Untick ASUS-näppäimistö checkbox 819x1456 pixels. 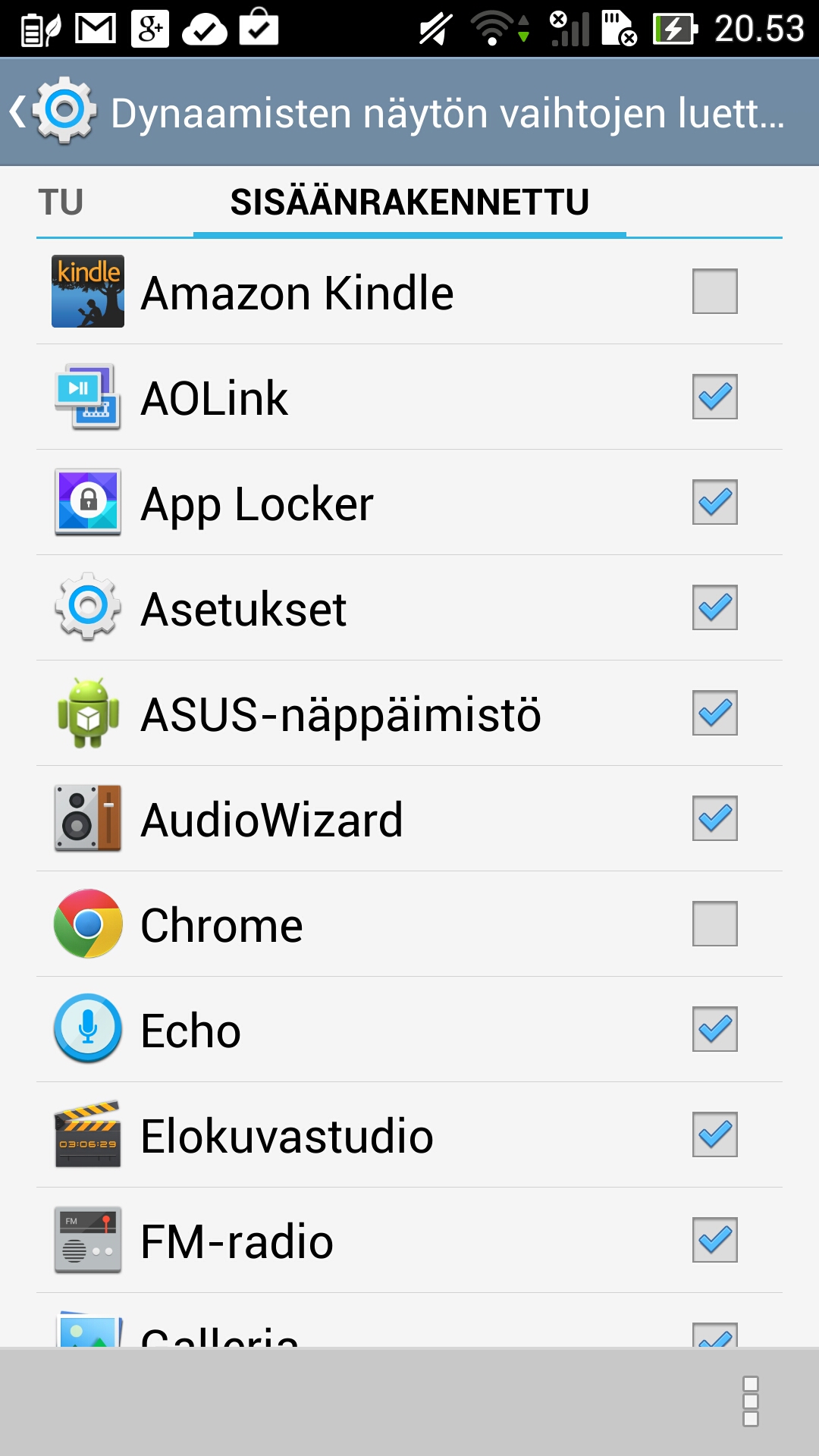click(x=714, y=713)
